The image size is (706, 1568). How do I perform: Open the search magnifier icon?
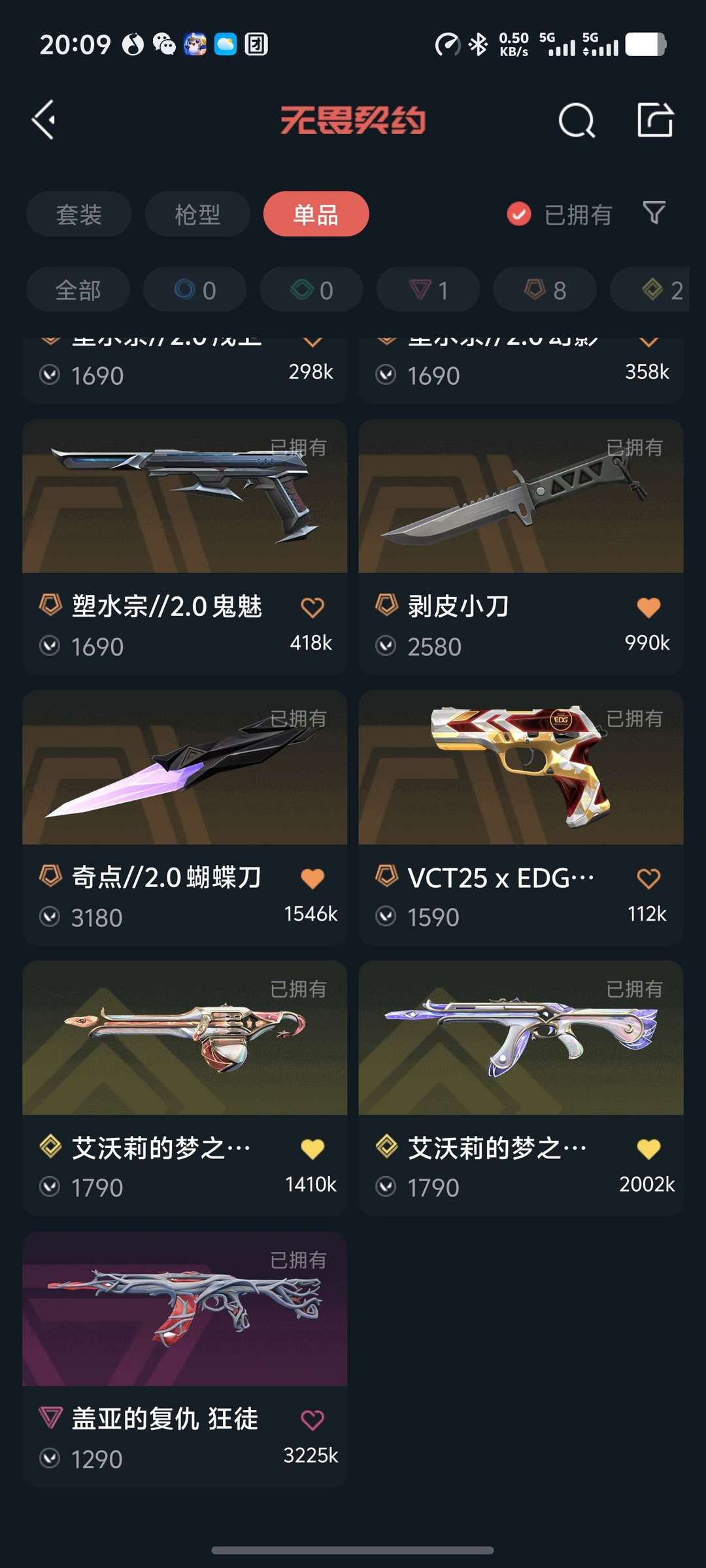[x=577, y=120]
